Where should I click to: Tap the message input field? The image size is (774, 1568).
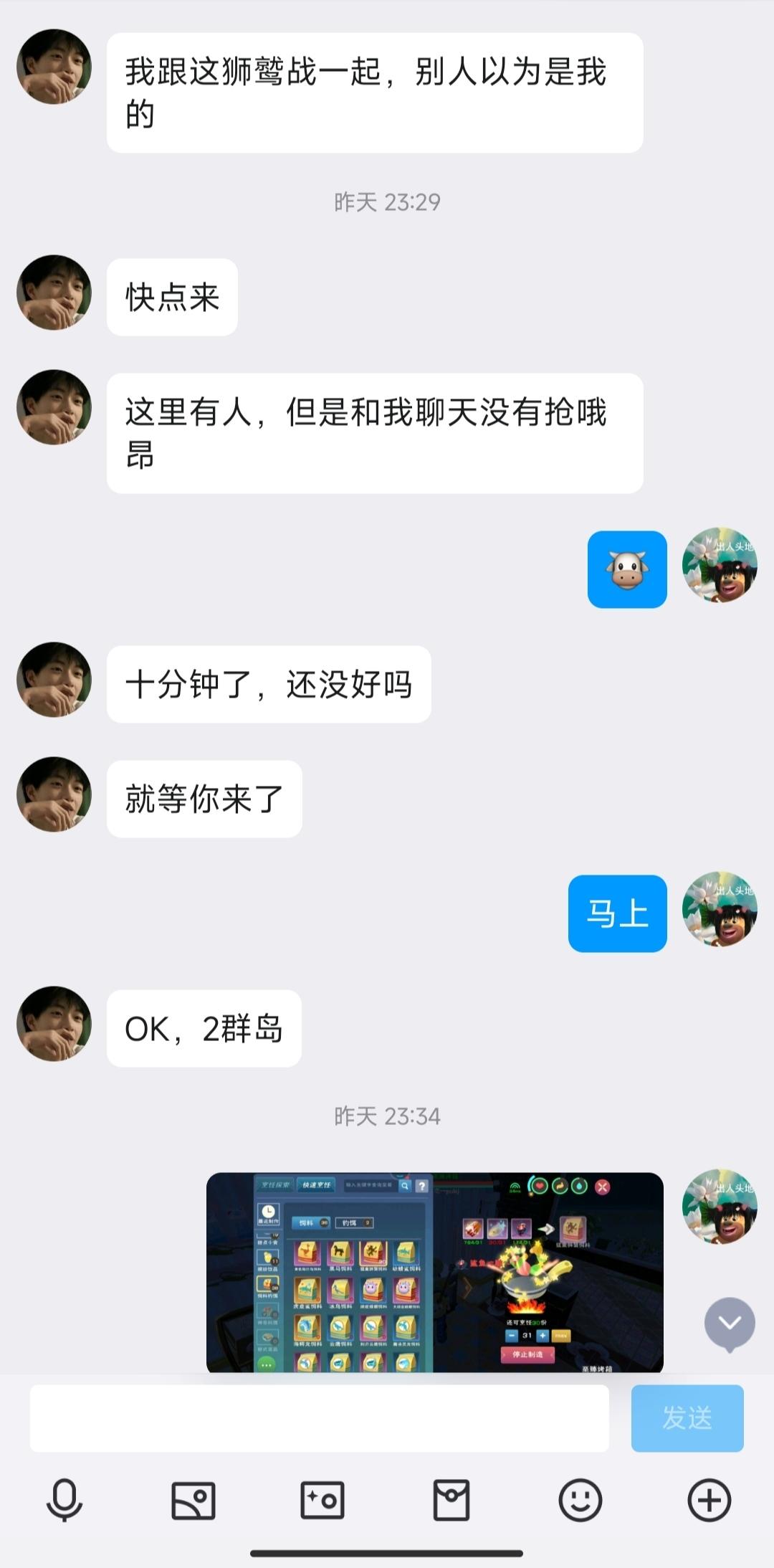320,1418
